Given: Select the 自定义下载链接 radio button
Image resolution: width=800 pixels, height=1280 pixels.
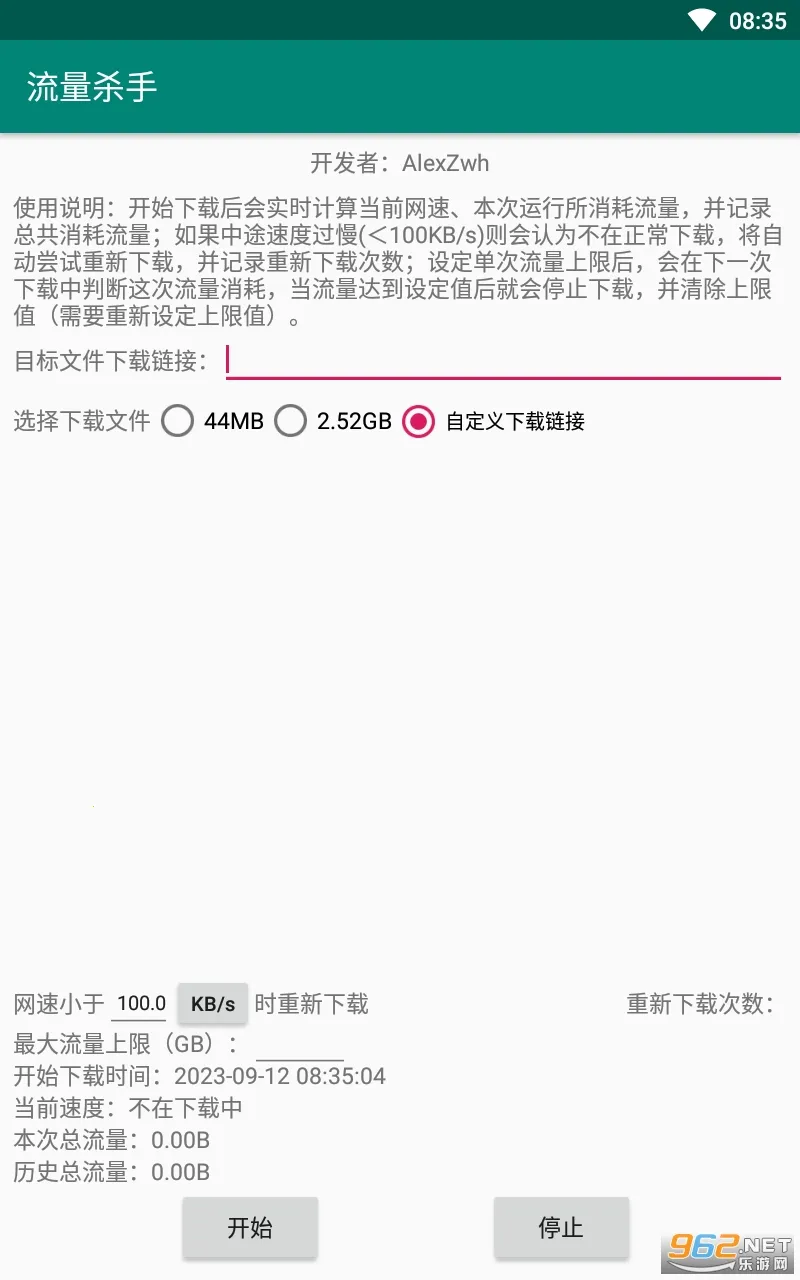Looking at the screenshot, I should [418, 421].
